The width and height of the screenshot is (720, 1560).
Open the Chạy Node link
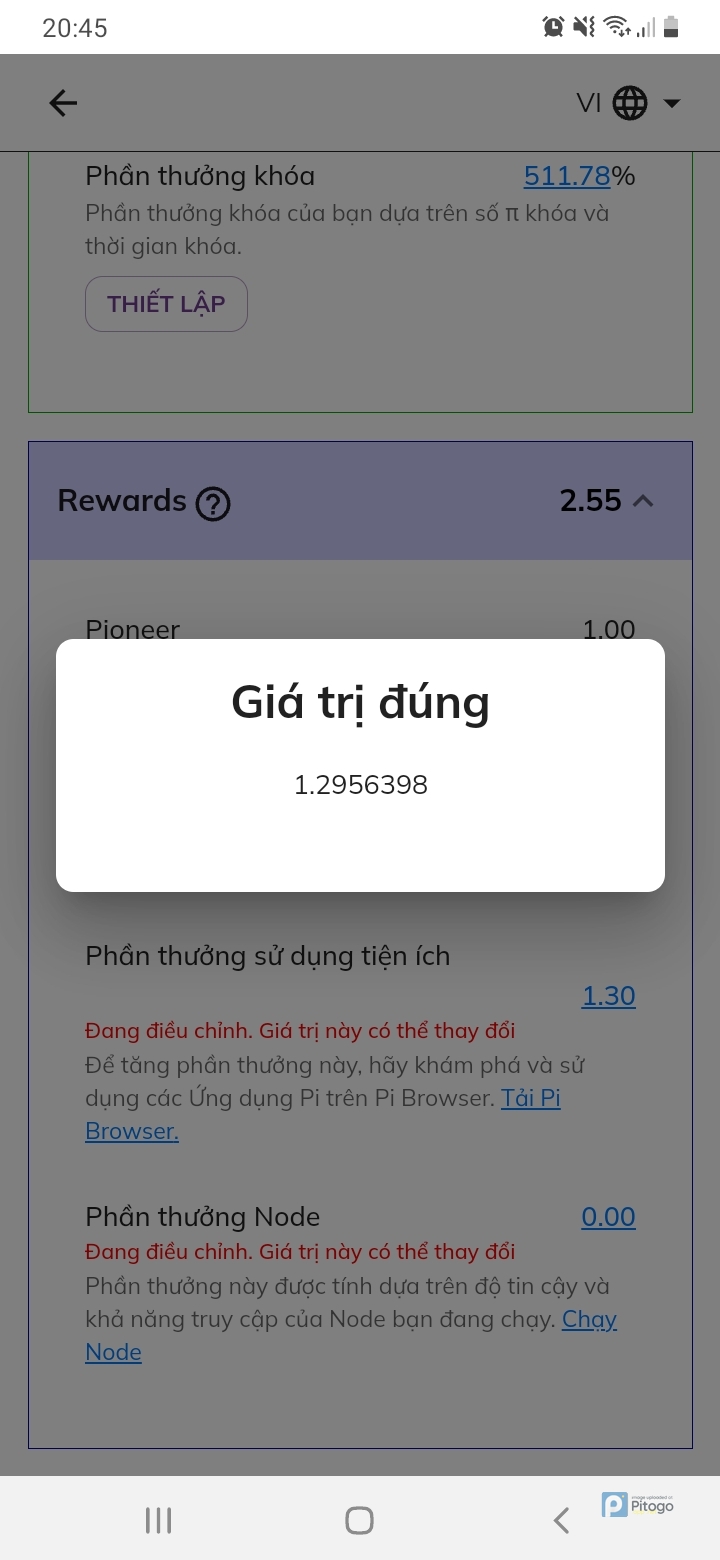click(589, 1319)
